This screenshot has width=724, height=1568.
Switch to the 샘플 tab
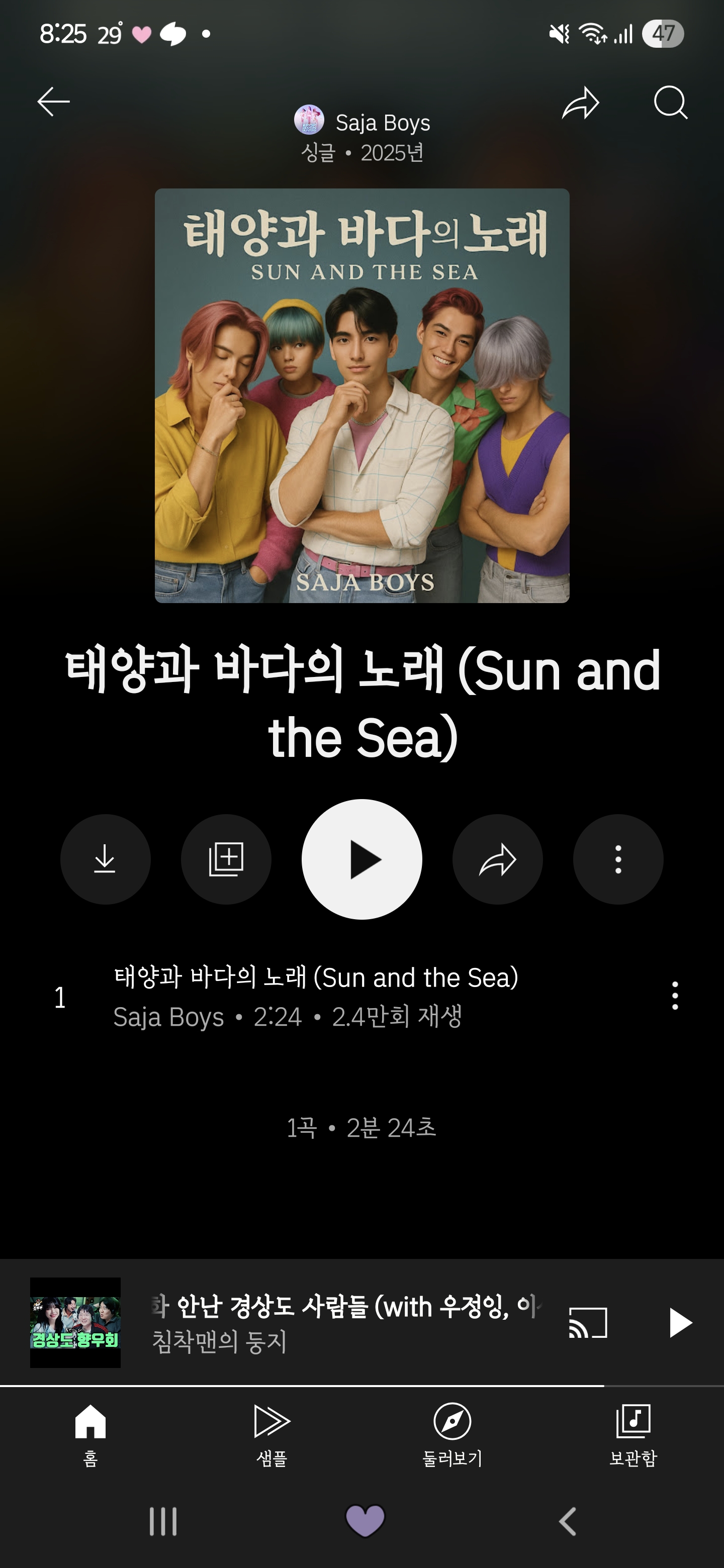(x=271, y=1435)
